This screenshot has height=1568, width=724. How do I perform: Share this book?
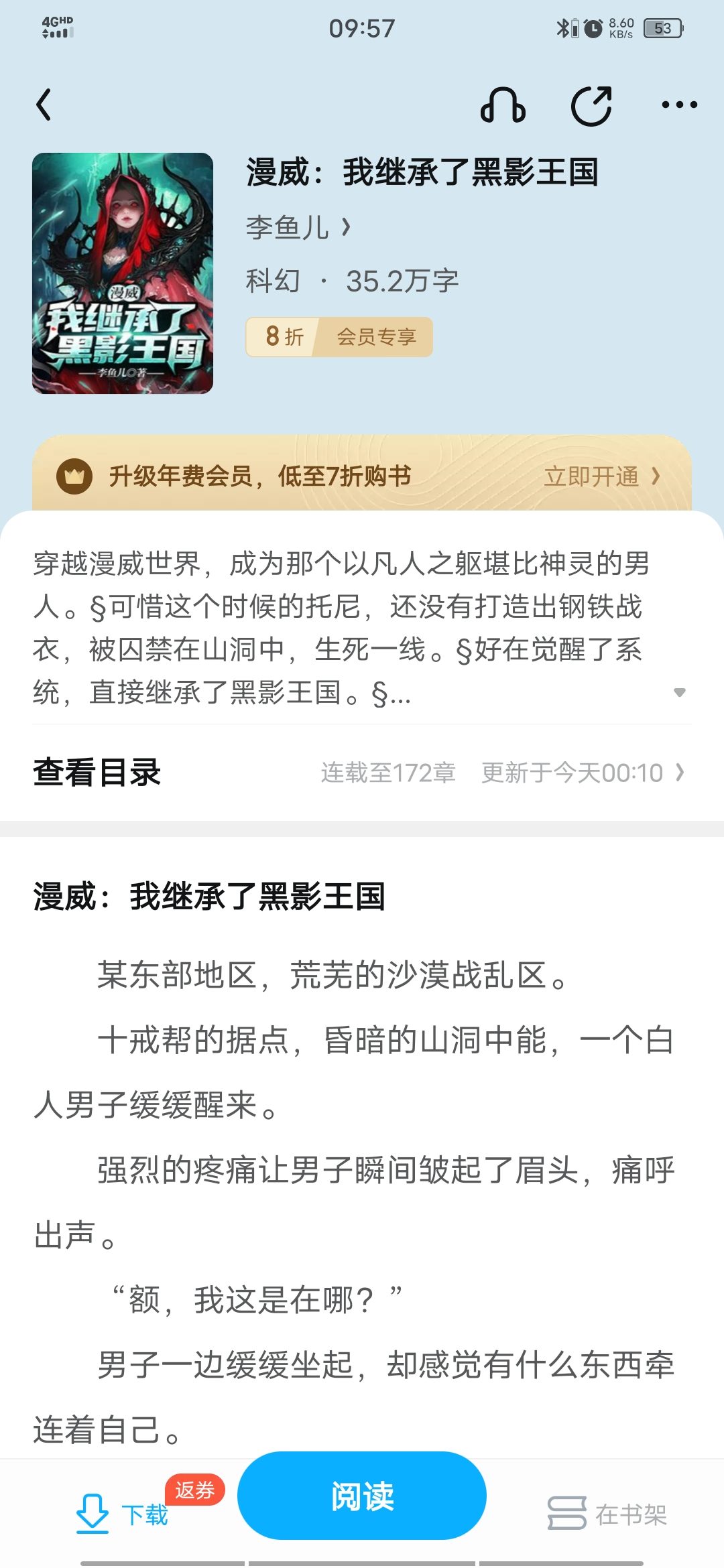(591, 105)
